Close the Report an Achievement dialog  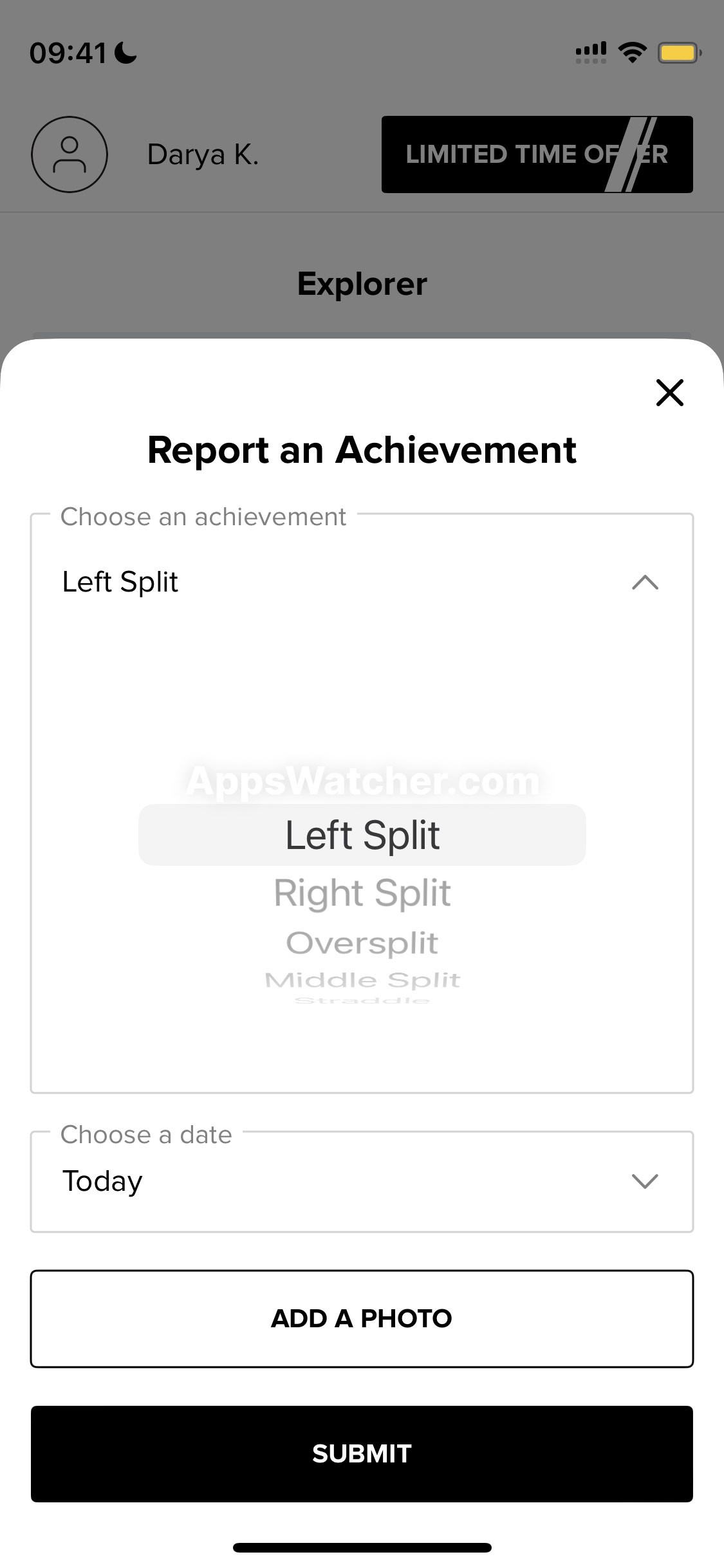pos(669,392)
